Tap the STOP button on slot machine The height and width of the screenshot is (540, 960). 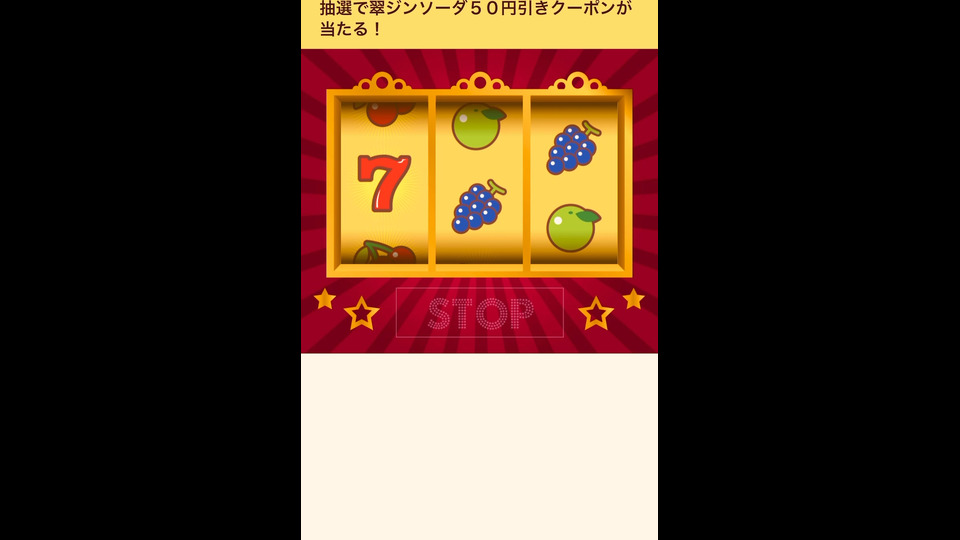click(479, 313)
